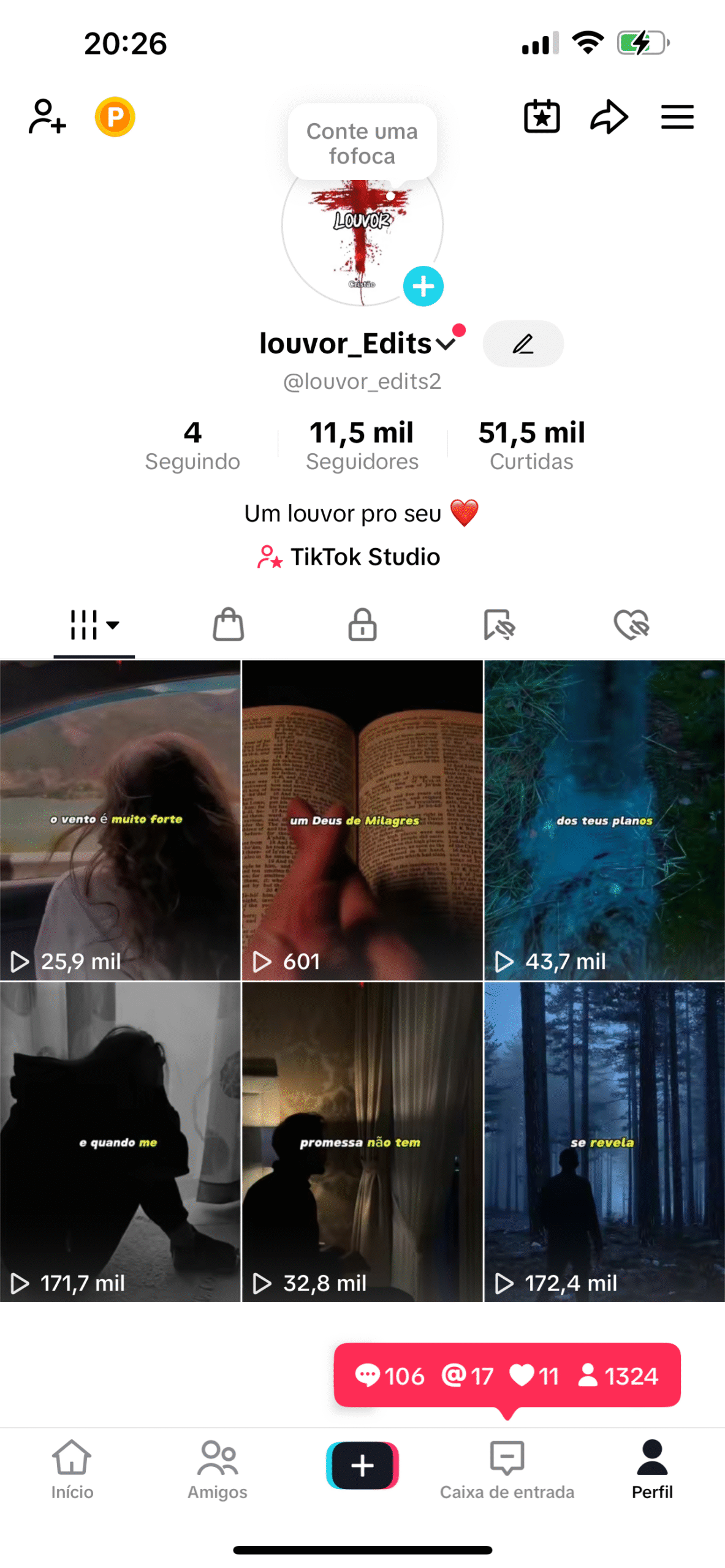
Task: Share this profile
Action: 609,116
